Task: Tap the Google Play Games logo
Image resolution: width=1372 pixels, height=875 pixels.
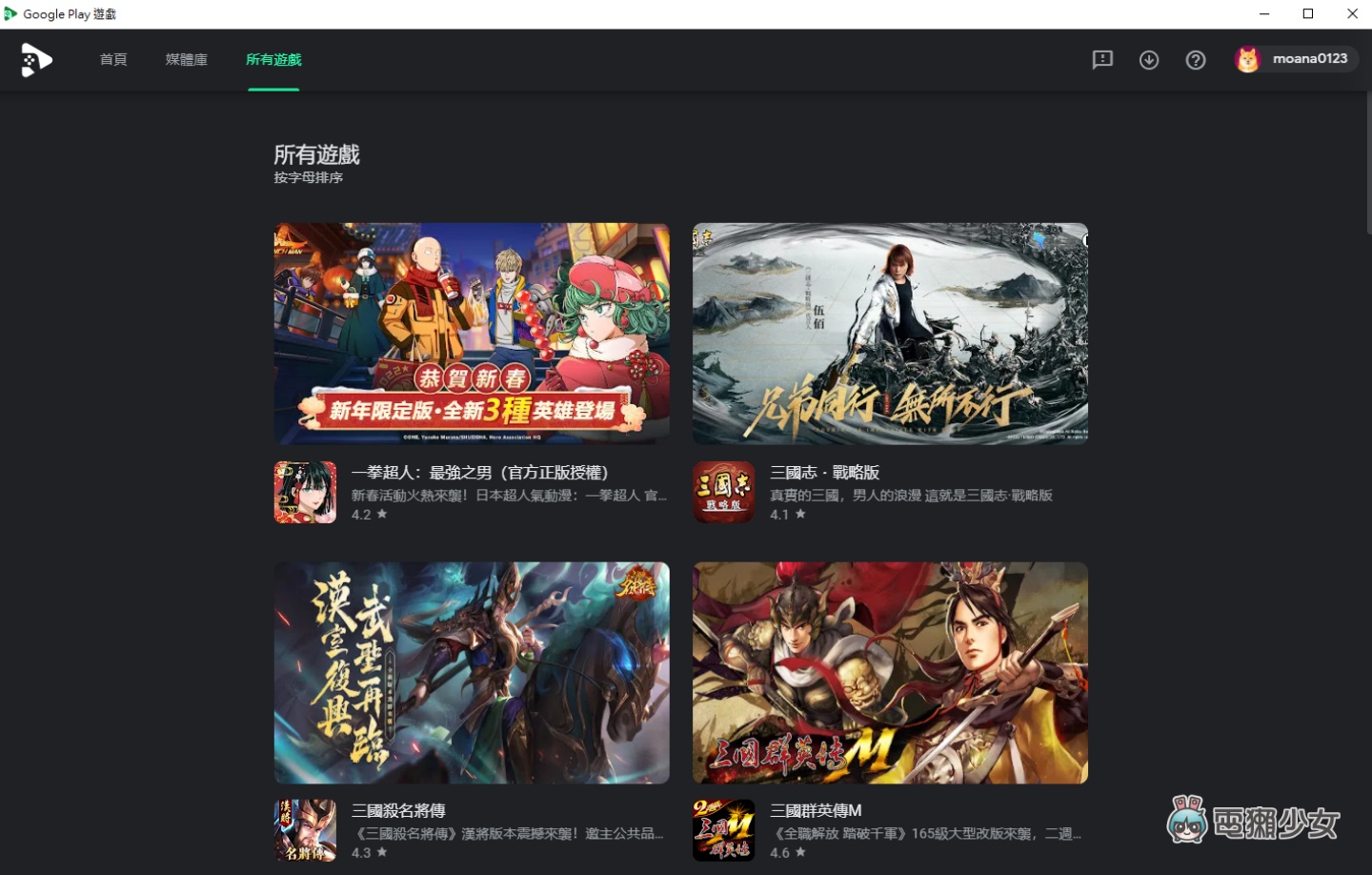Action: pos(36,60)
